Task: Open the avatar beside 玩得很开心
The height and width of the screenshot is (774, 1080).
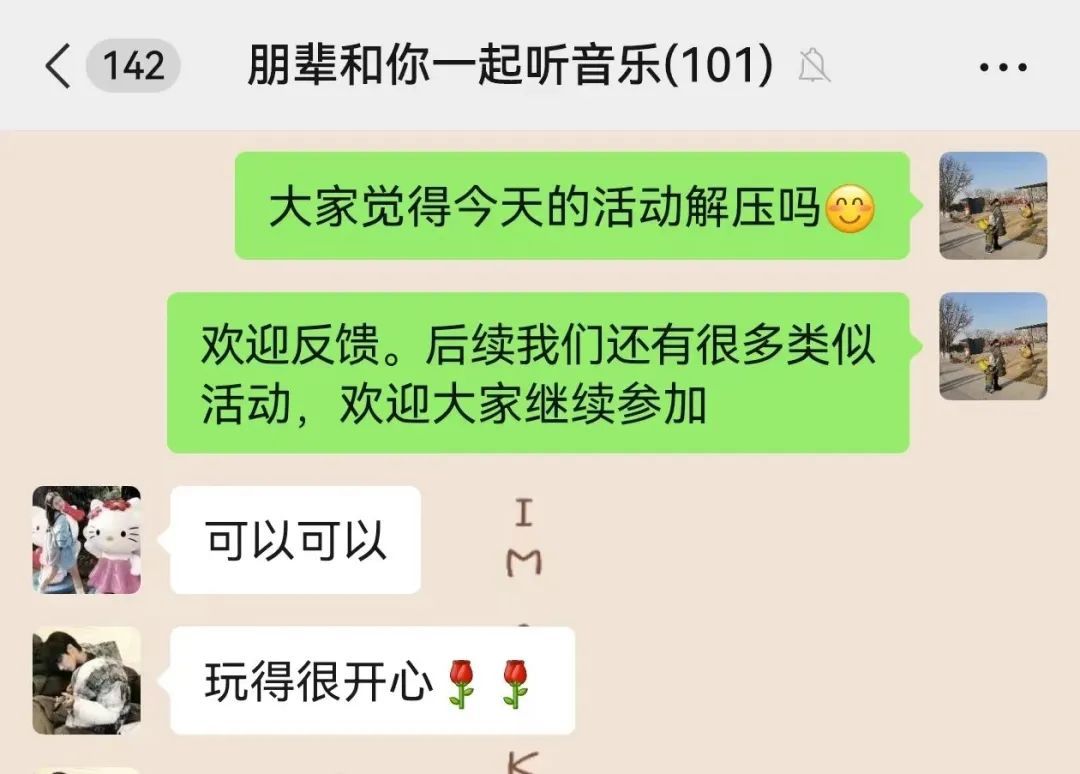Action: pos(87,681)
